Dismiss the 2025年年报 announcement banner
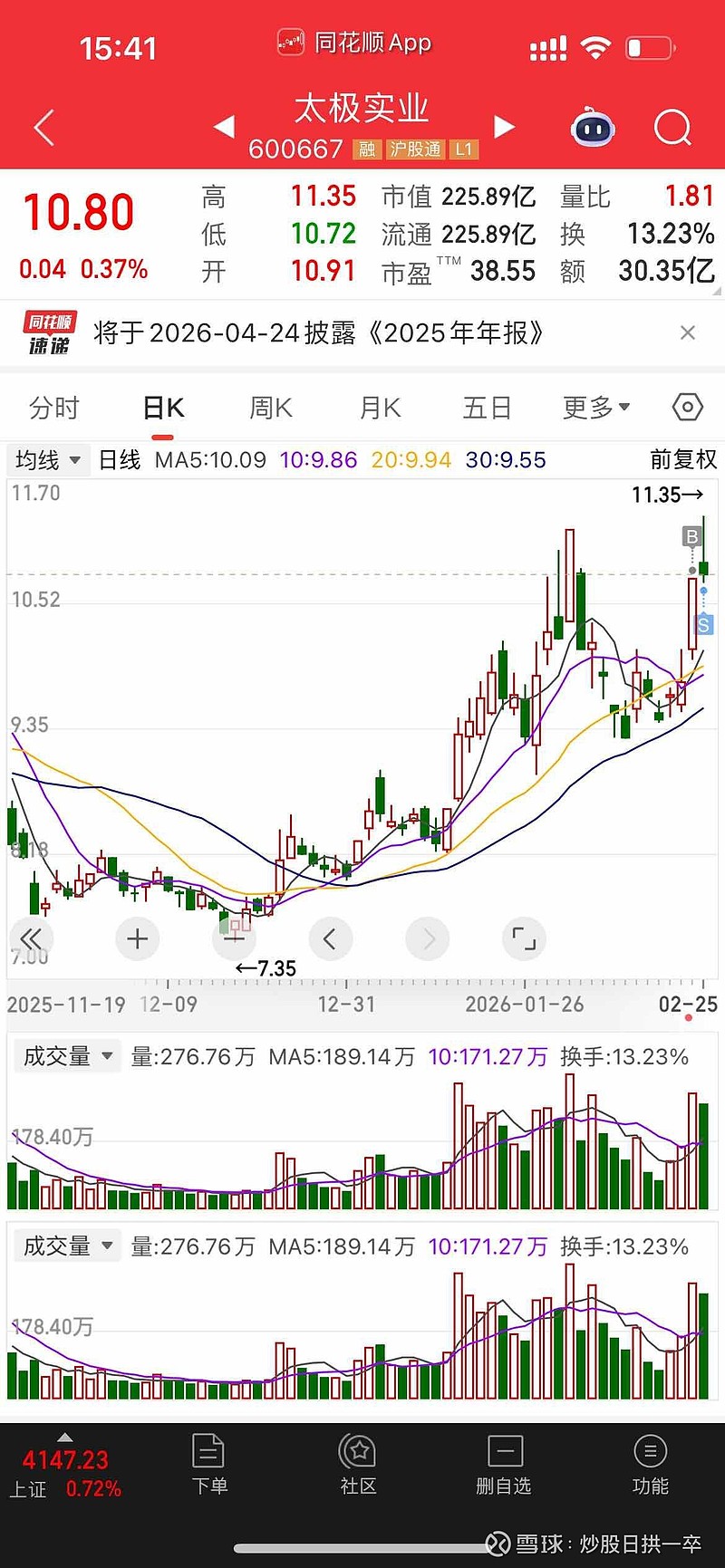This screenshot has width=725, height=1568. pos(688,333)
